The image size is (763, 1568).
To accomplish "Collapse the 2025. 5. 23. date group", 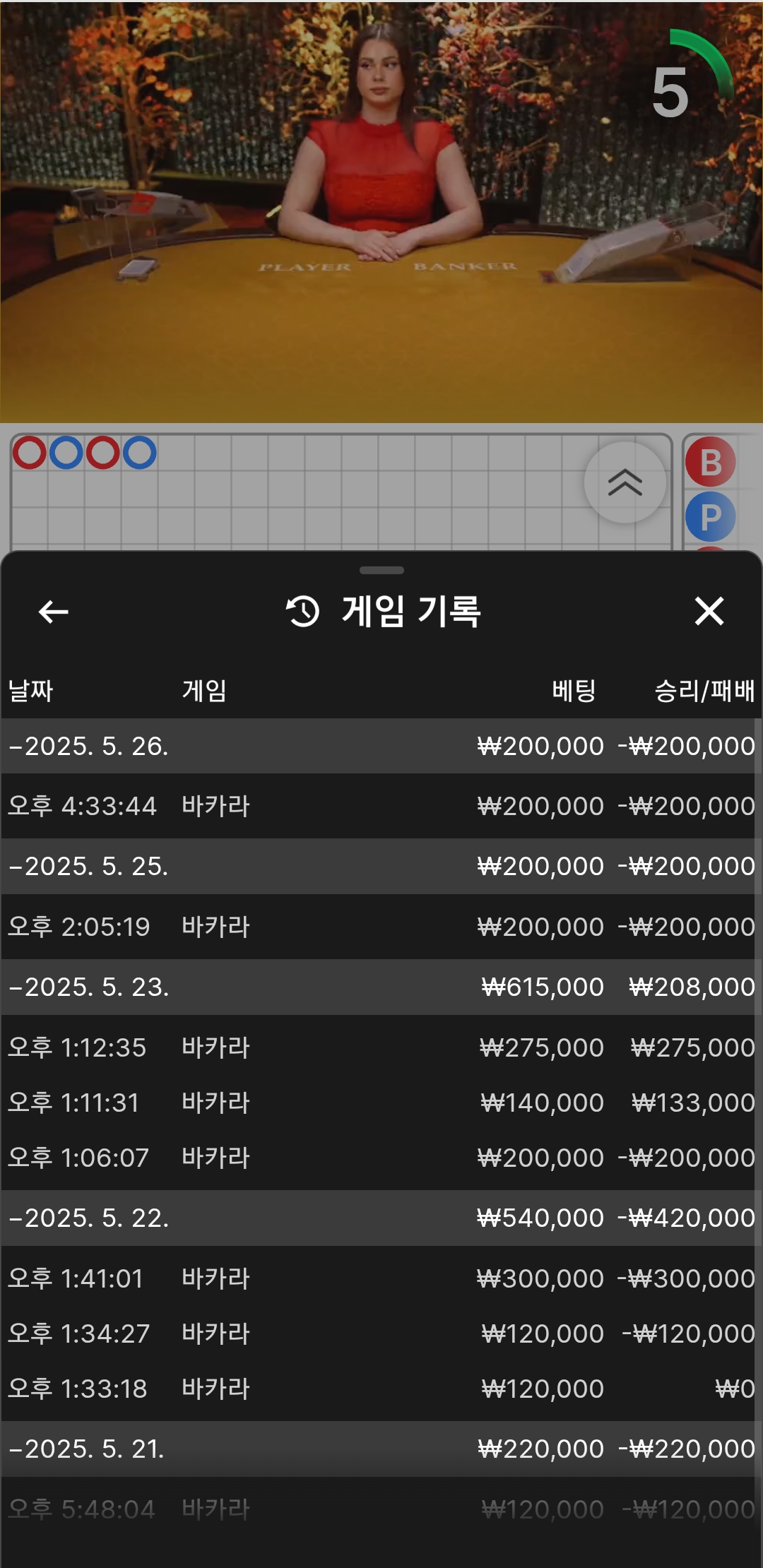I will [88, 987].
